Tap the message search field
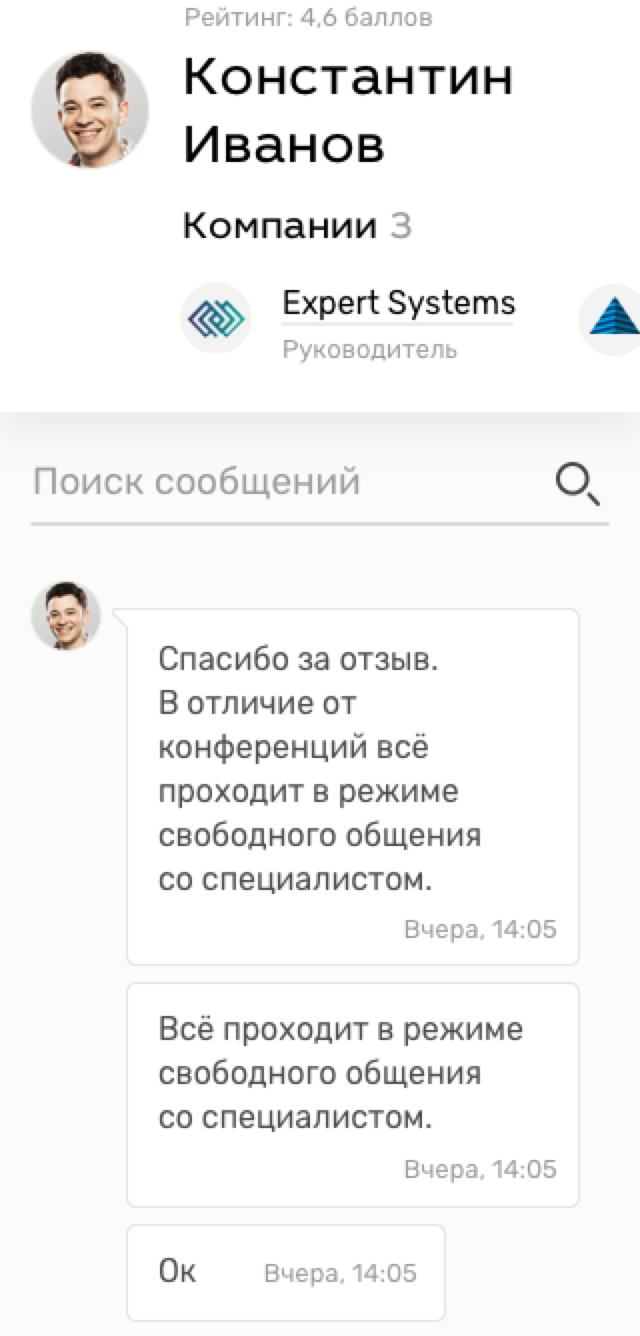The image size is (640, 1336). [x=280, y=482]
